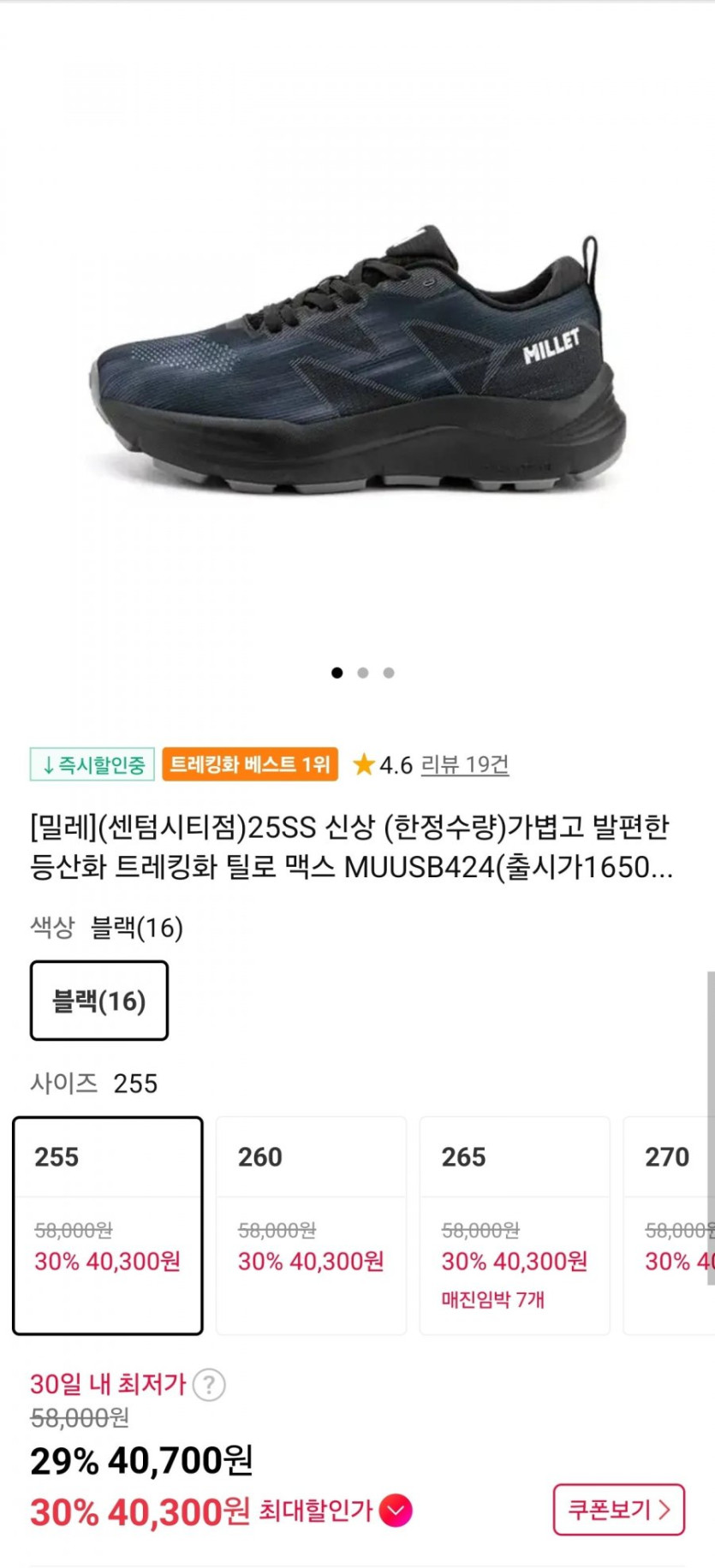Choose size 265 with 매진임박 7개
Image resolution: width=715 pixels, height=1568 pixels.
pos(515,1225)
